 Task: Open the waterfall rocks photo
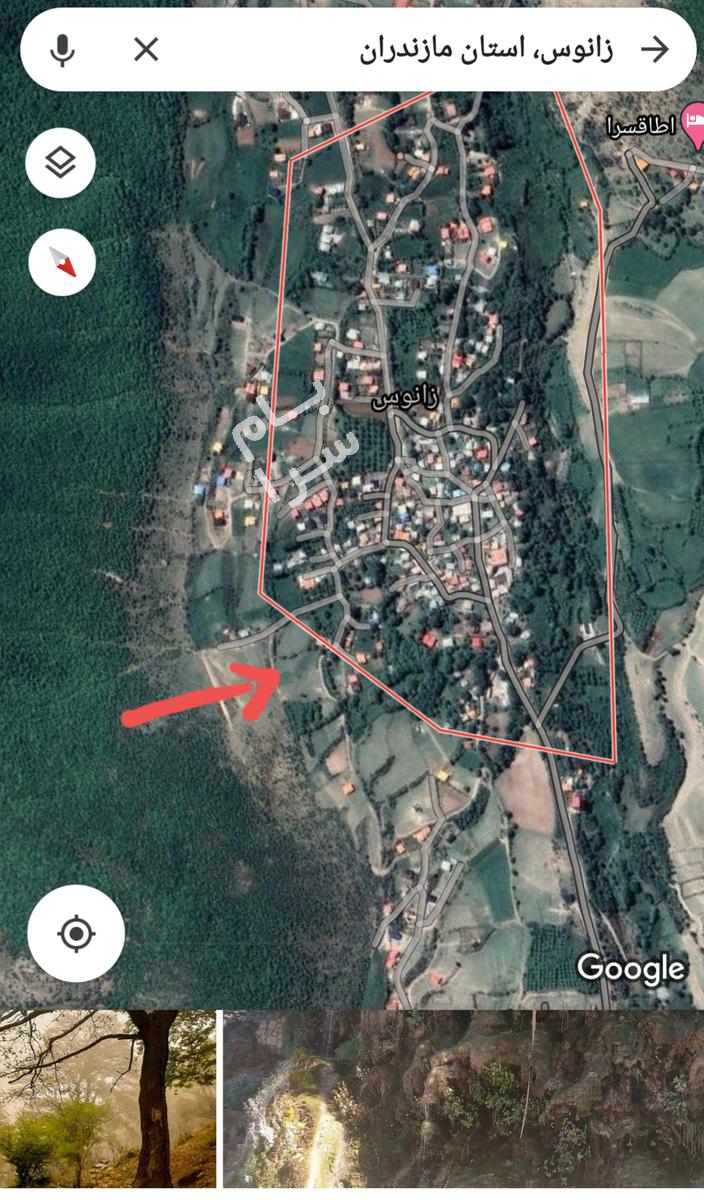tap(463, 1099)
